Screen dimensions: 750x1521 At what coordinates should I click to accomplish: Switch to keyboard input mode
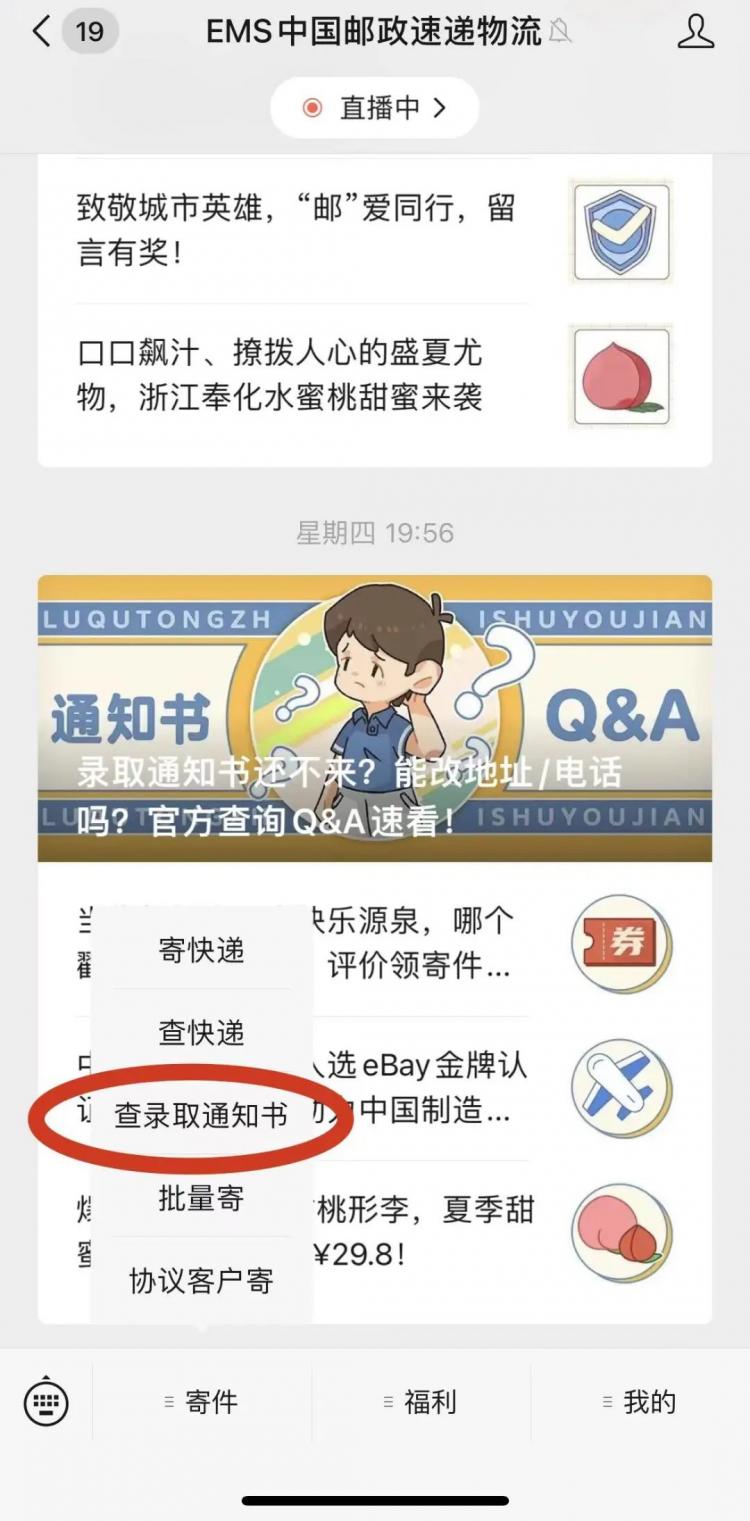click(x=46, y=1402)
